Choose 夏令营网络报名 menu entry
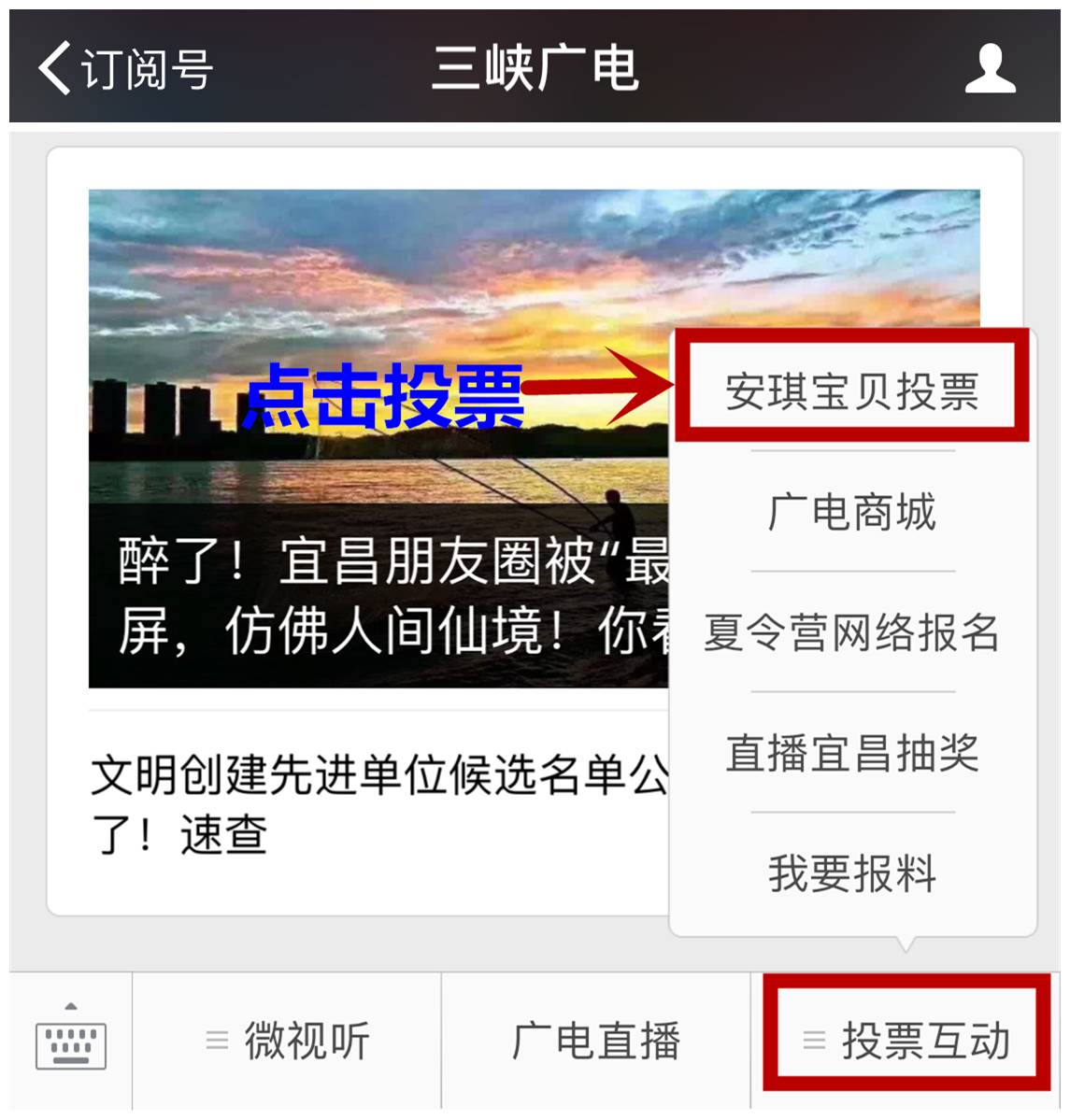The image size is (1070, 1120). [850, 632]
